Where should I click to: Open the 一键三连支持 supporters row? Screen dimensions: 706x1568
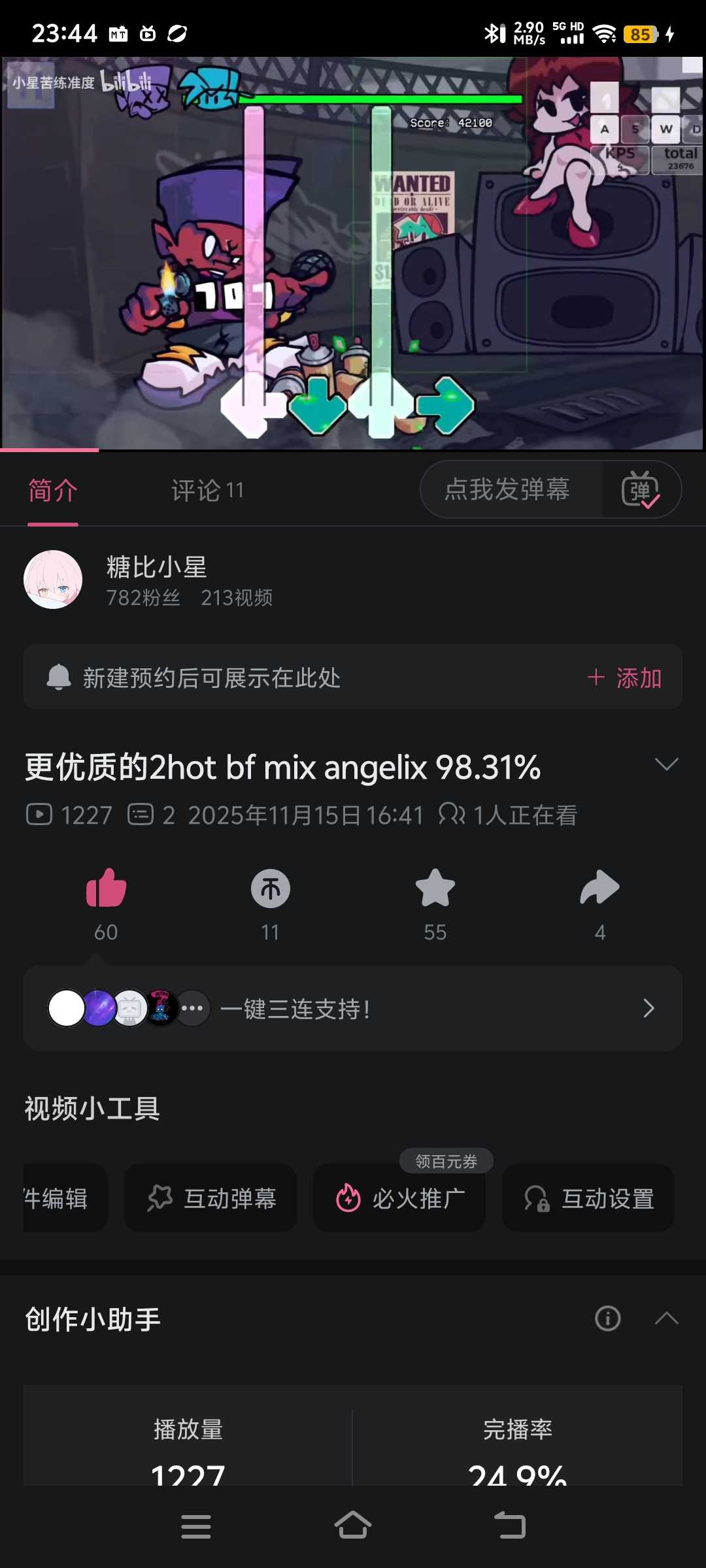click(x=353, y=1008)
